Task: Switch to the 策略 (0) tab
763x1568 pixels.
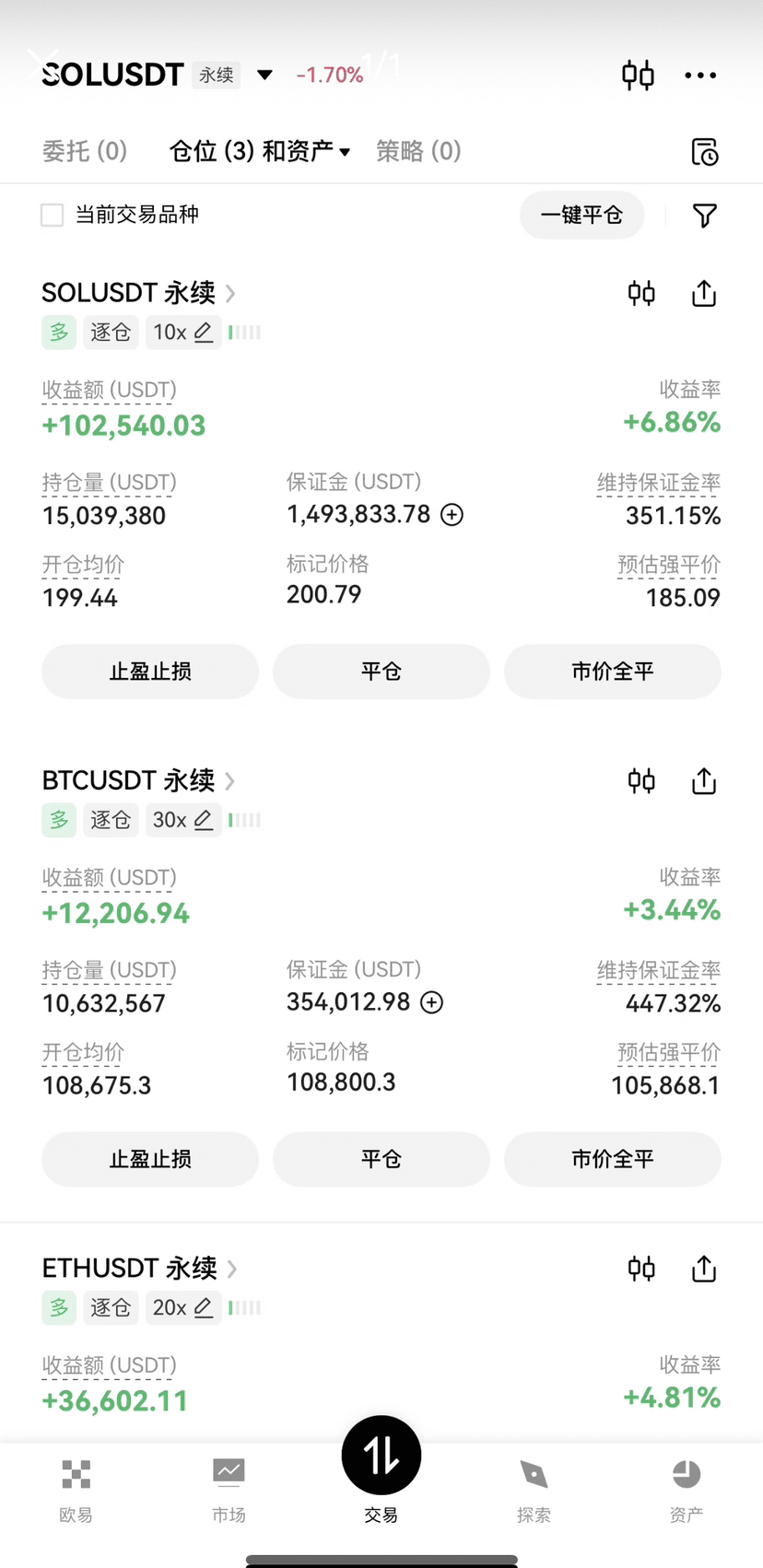Action: [418, 151]
